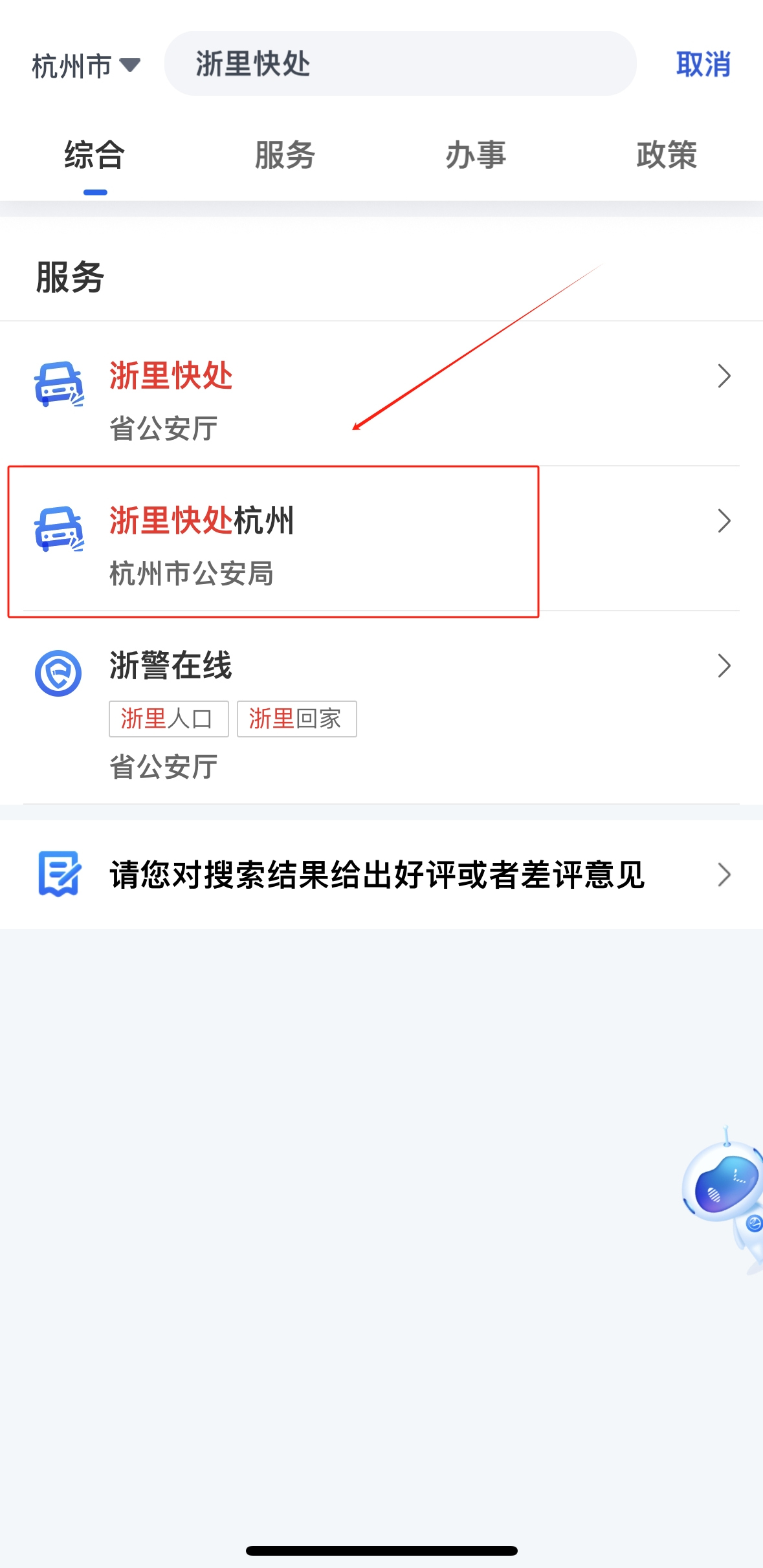
Task: Open the search results feedback row
Action: click(381, 875)
